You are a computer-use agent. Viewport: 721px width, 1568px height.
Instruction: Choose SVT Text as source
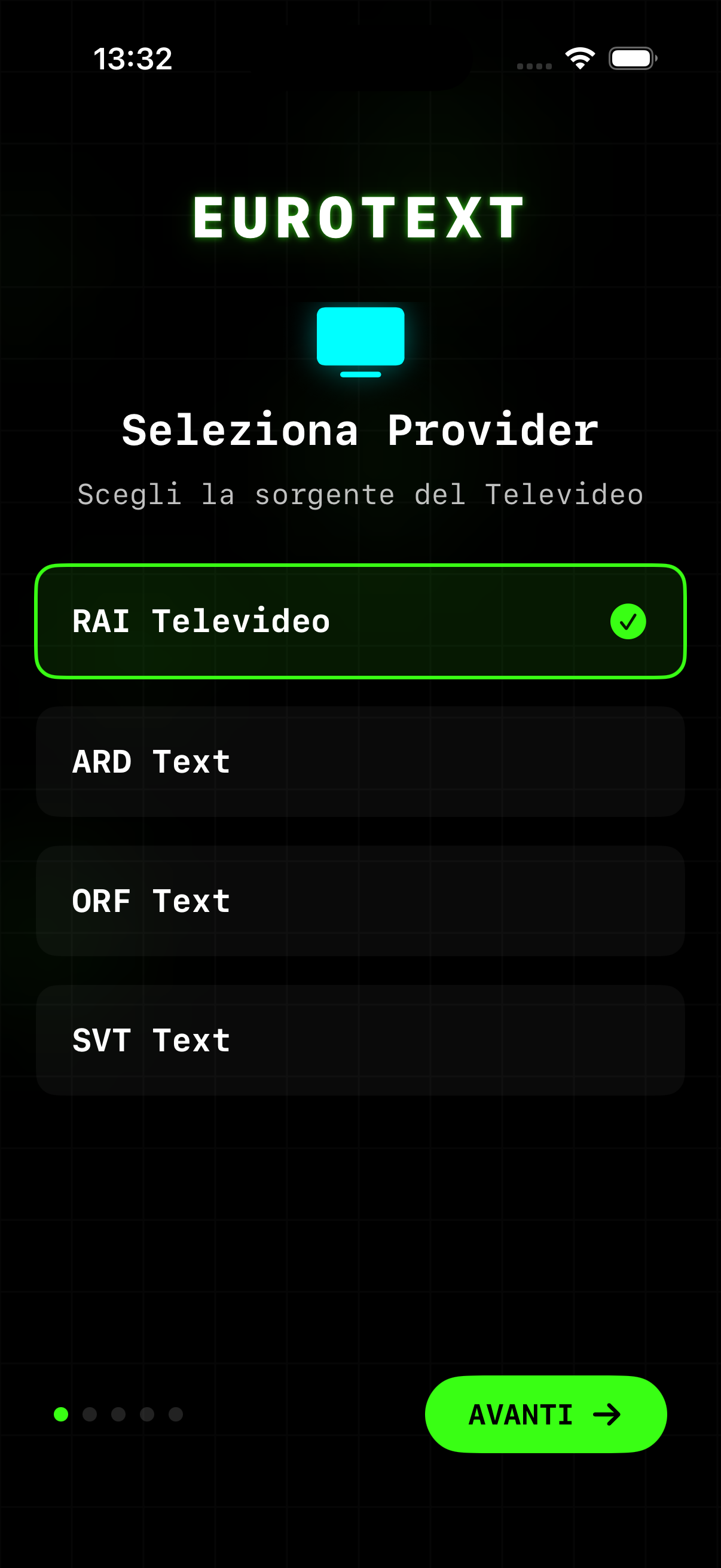(360, 1039)
